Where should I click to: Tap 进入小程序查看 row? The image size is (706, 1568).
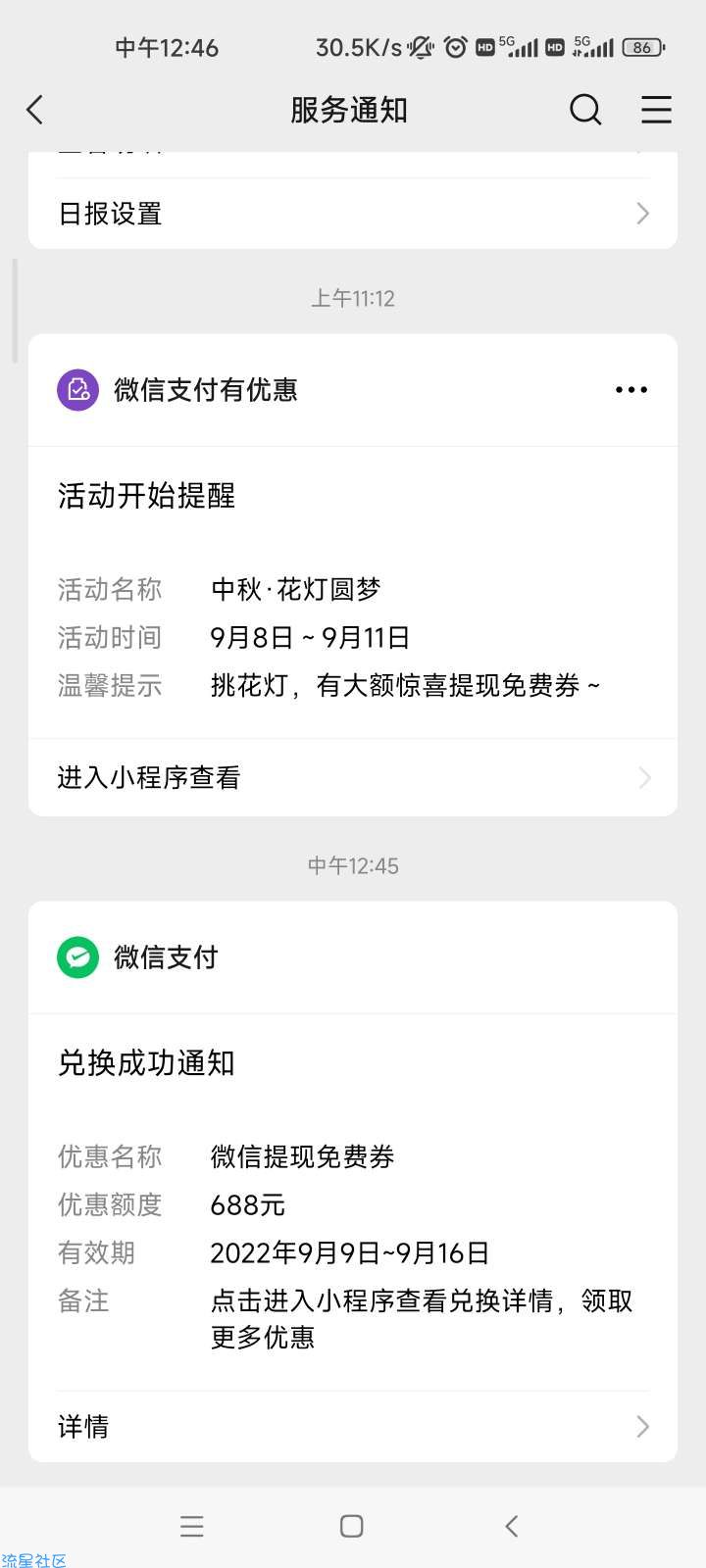coord(353,777)
